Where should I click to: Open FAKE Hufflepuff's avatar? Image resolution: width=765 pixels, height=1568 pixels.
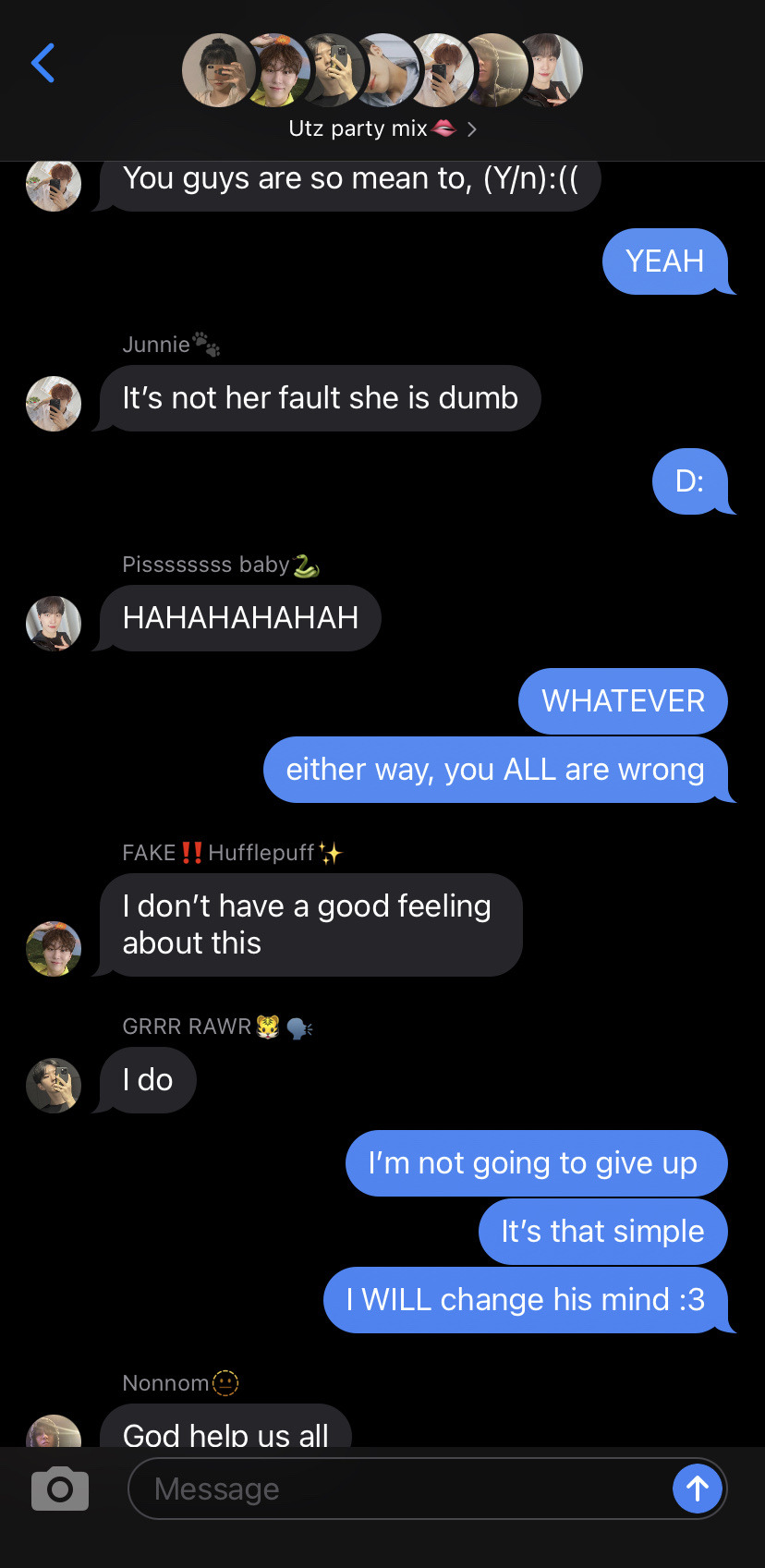tap(54, 948)
